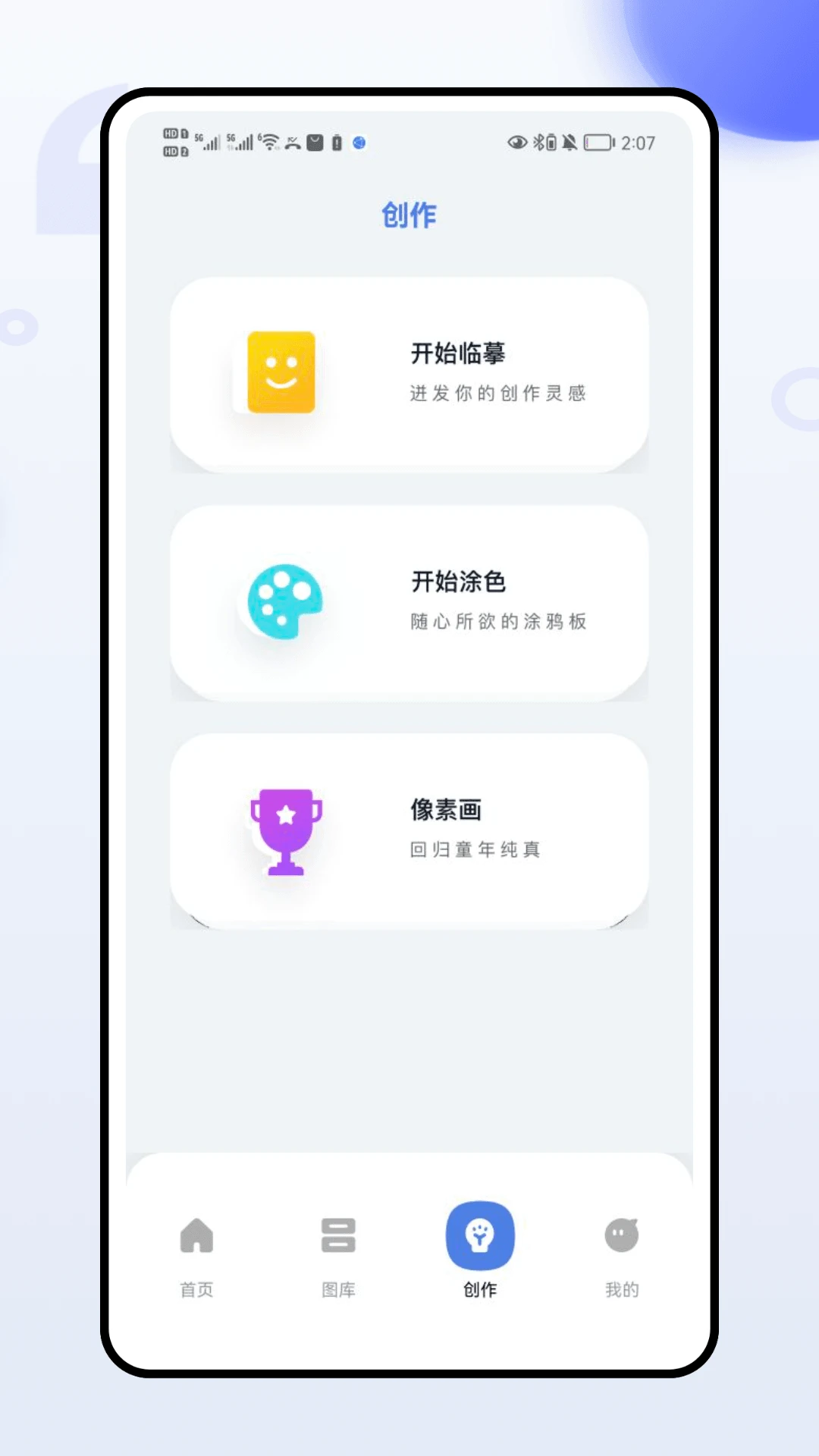This screenshot has width=819, height=1456.
Task: Tap the blue lightbulb creation icon
Action: [x=479, y=1236]
